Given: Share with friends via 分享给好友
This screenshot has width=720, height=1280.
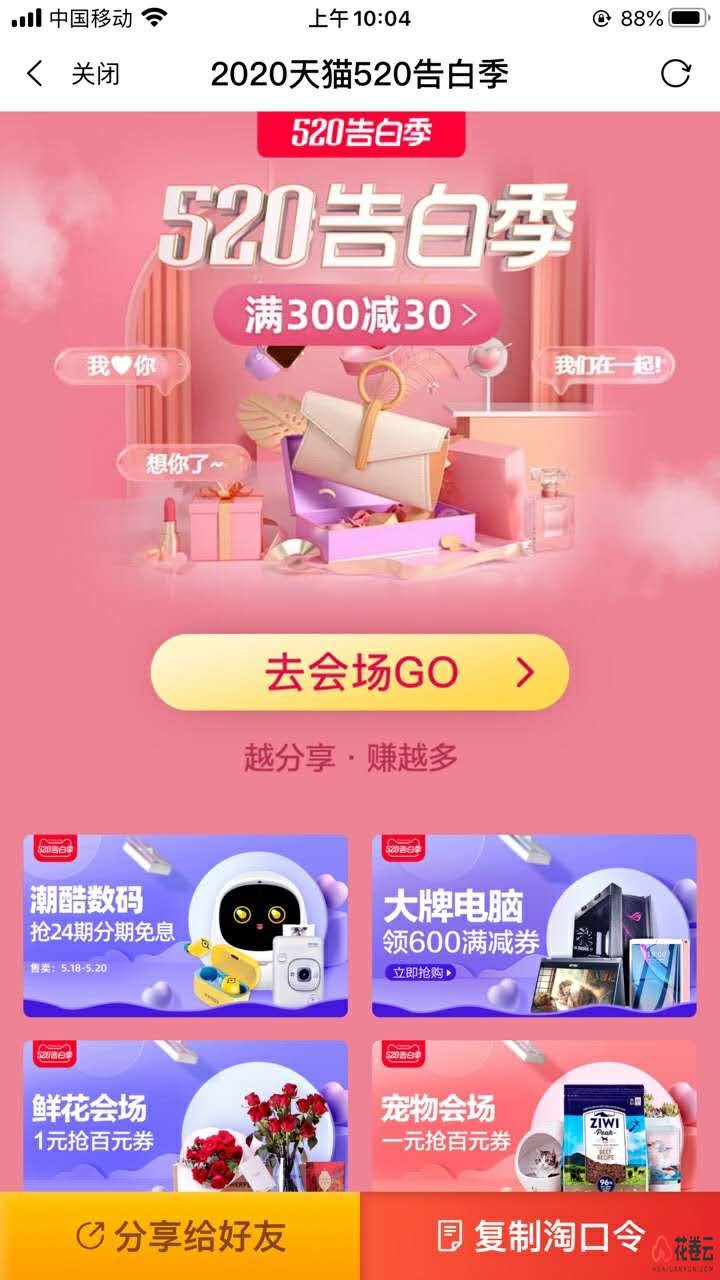Looking at the screenshot, I should [180, 1237].
